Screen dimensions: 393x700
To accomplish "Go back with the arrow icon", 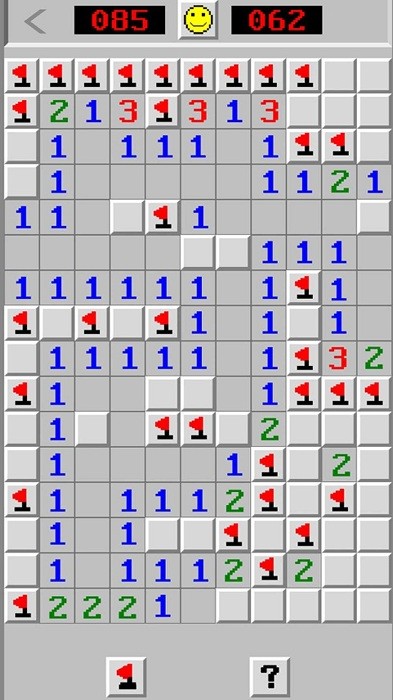I will (36, 21).
